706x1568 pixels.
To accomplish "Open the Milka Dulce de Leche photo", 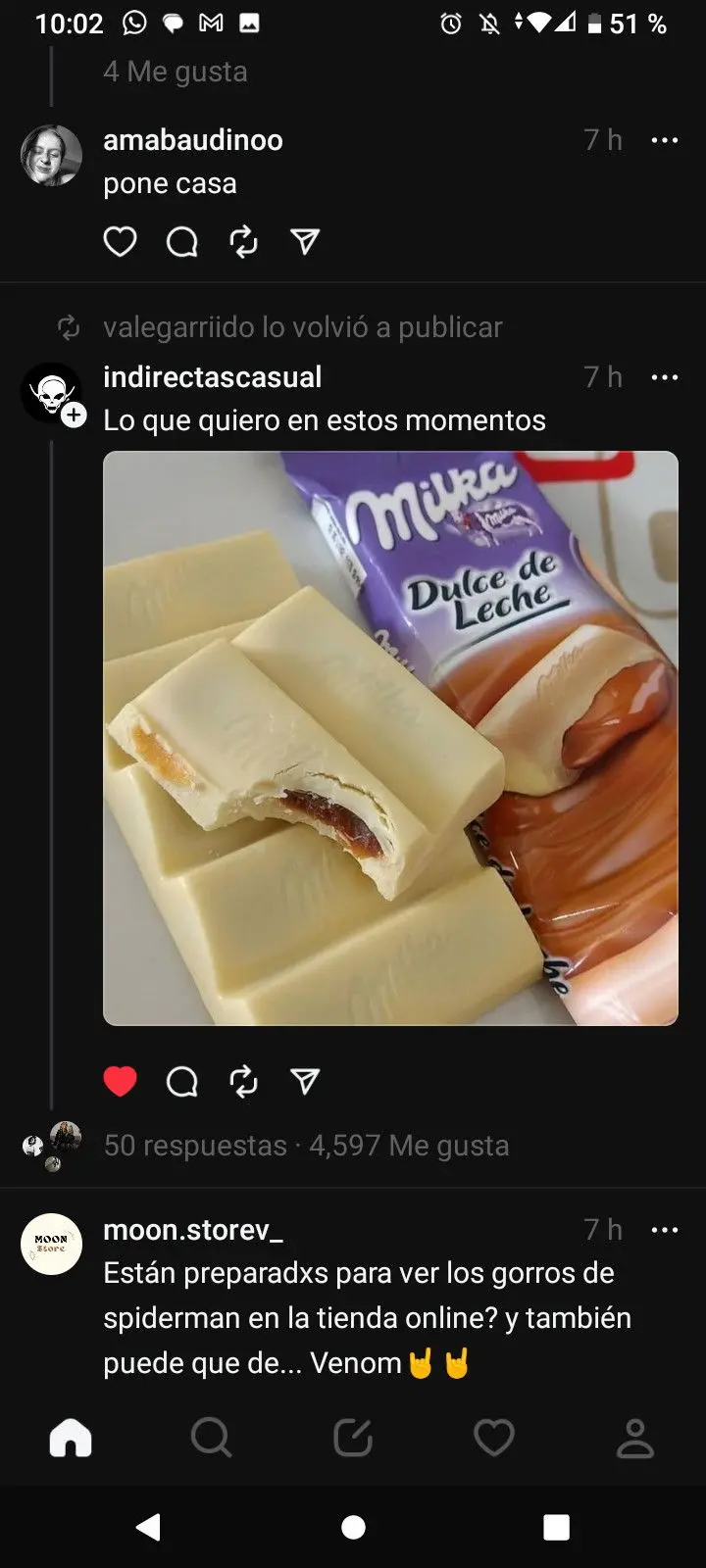I will tap(390, 738).
